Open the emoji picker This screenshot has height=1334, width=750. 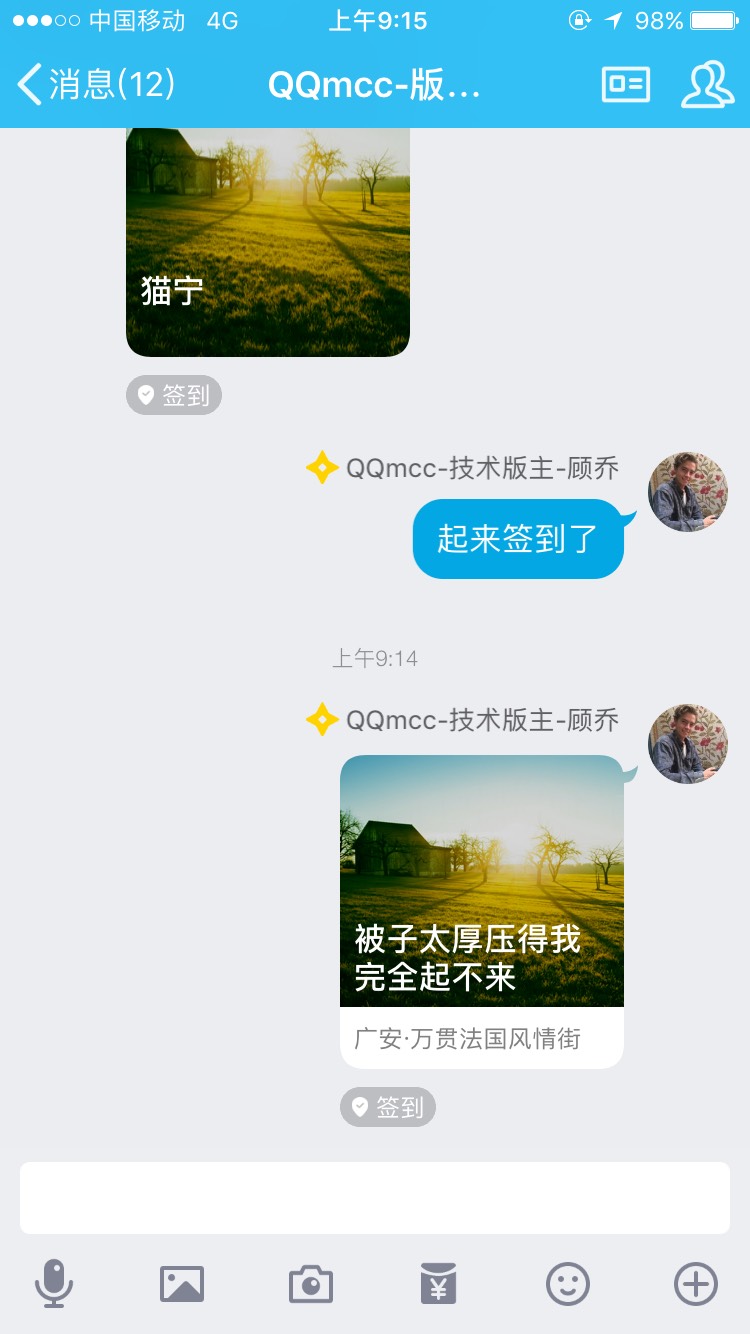568,1284
